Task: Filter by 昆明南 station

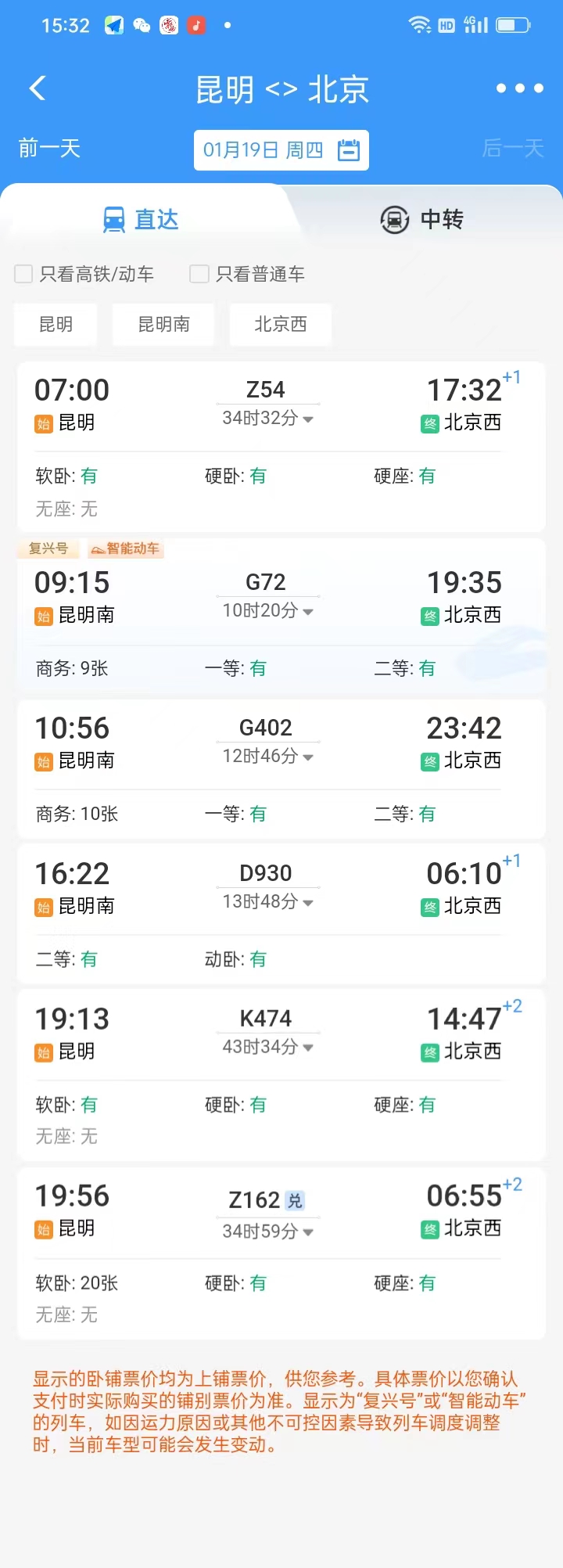Action: (x=163, y=325)
